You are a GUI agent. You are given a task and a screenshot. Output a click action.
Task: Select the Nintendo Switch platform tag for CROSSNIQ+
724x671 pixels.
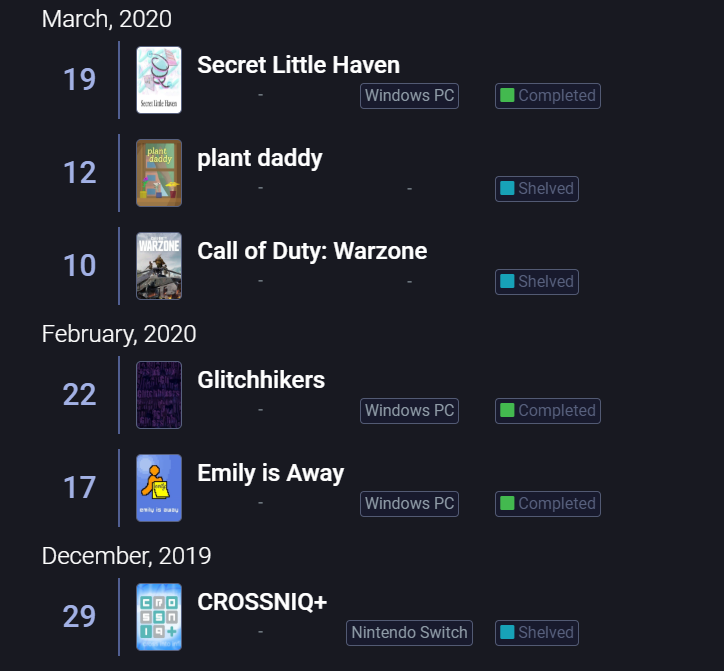click(409, 633)
